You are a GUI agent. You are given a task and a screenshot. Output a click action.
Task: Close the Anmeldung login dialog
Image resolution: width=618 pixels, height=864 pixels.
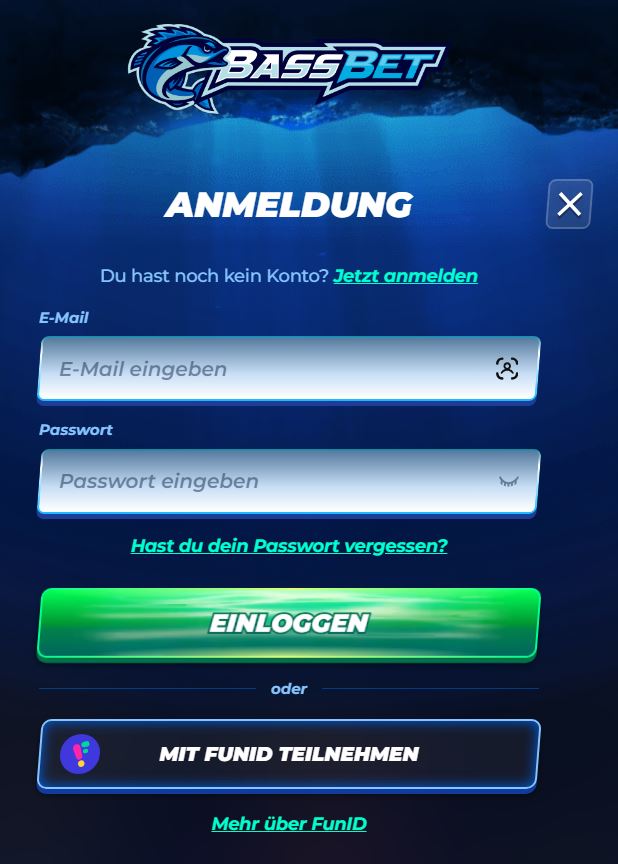click(x=569, y=204)
